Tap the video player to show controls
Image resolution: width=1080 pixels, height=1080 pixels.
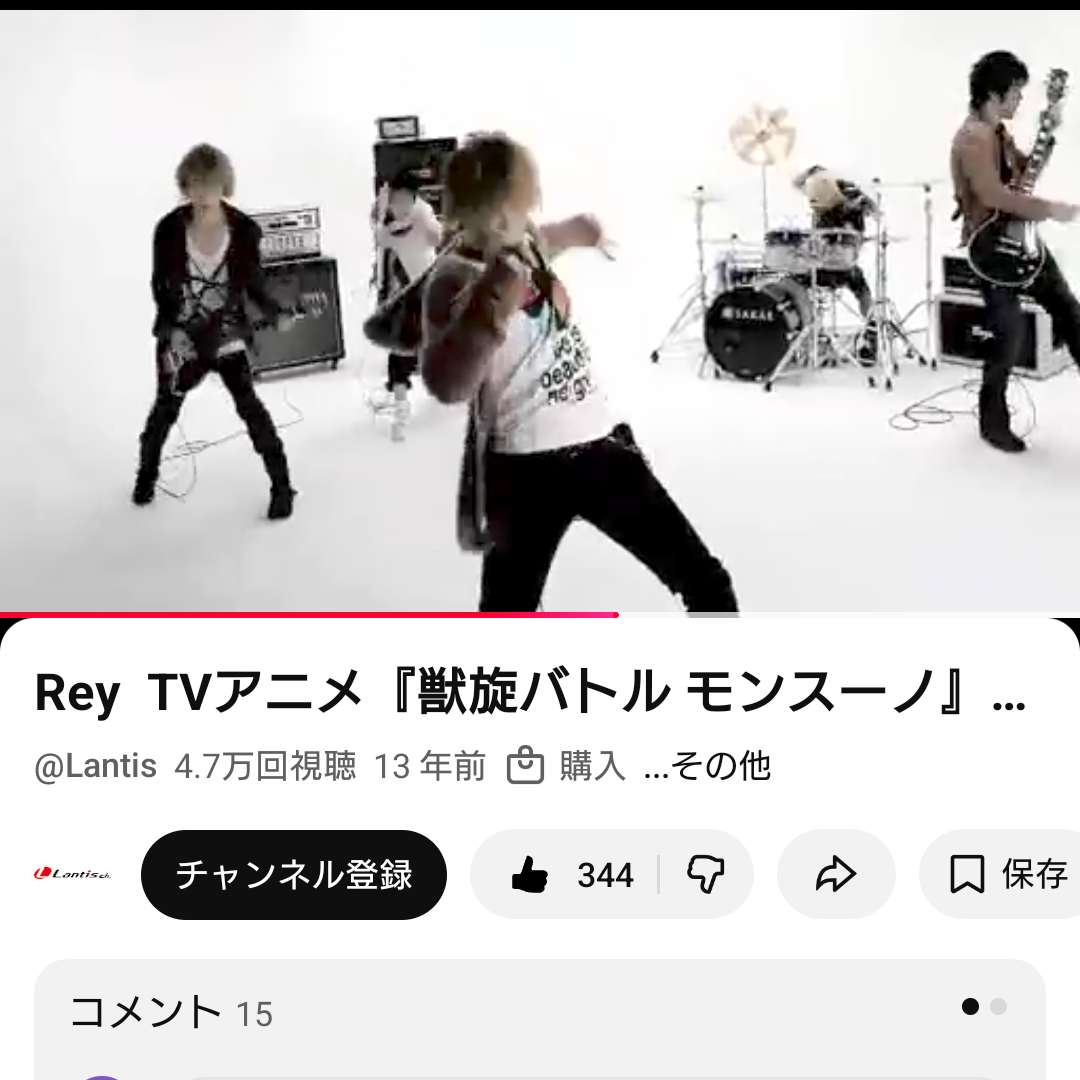tap(540, 310)
